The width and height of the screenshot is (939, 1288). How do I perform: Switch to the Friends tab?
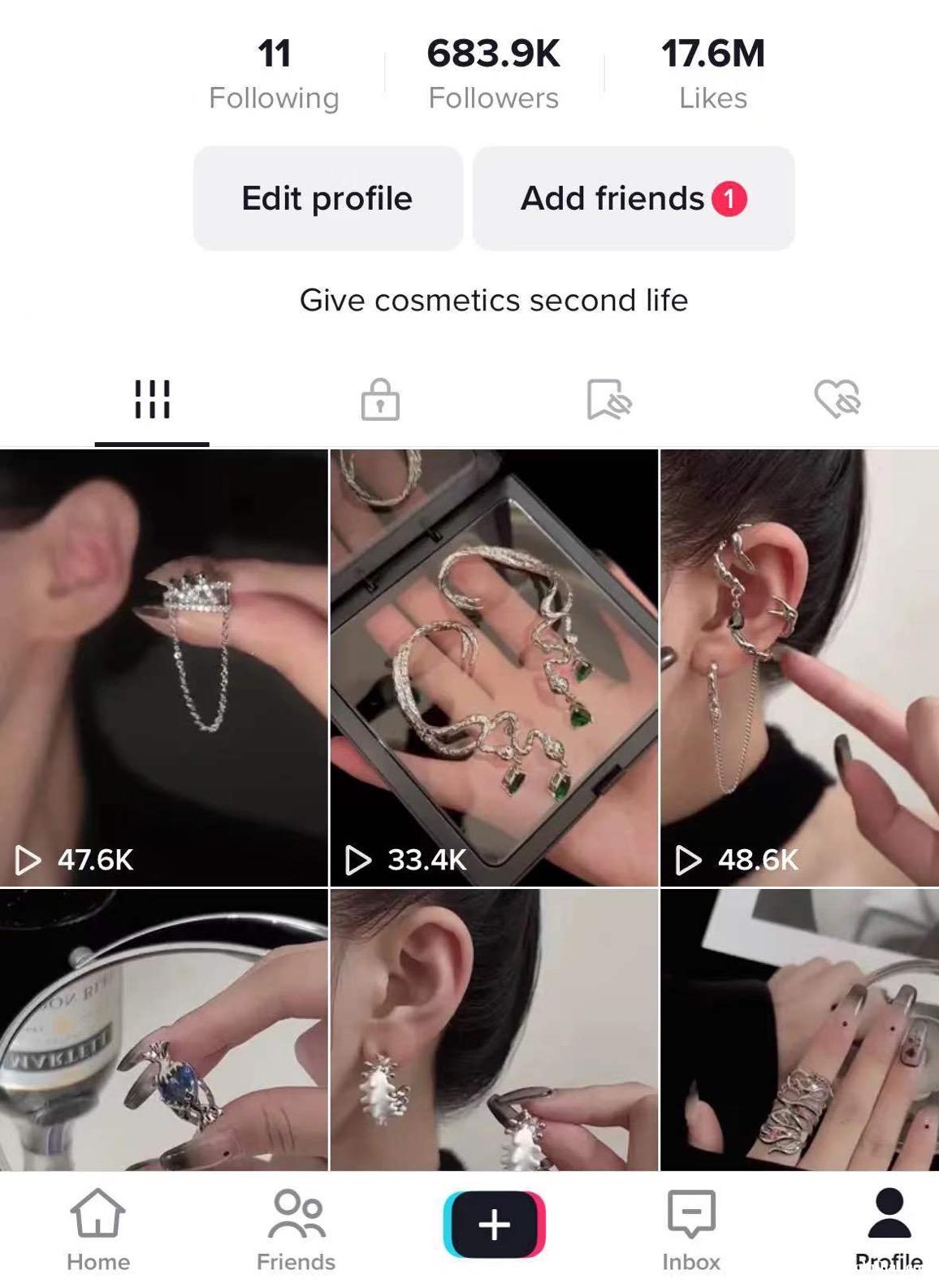(296, 1229)
